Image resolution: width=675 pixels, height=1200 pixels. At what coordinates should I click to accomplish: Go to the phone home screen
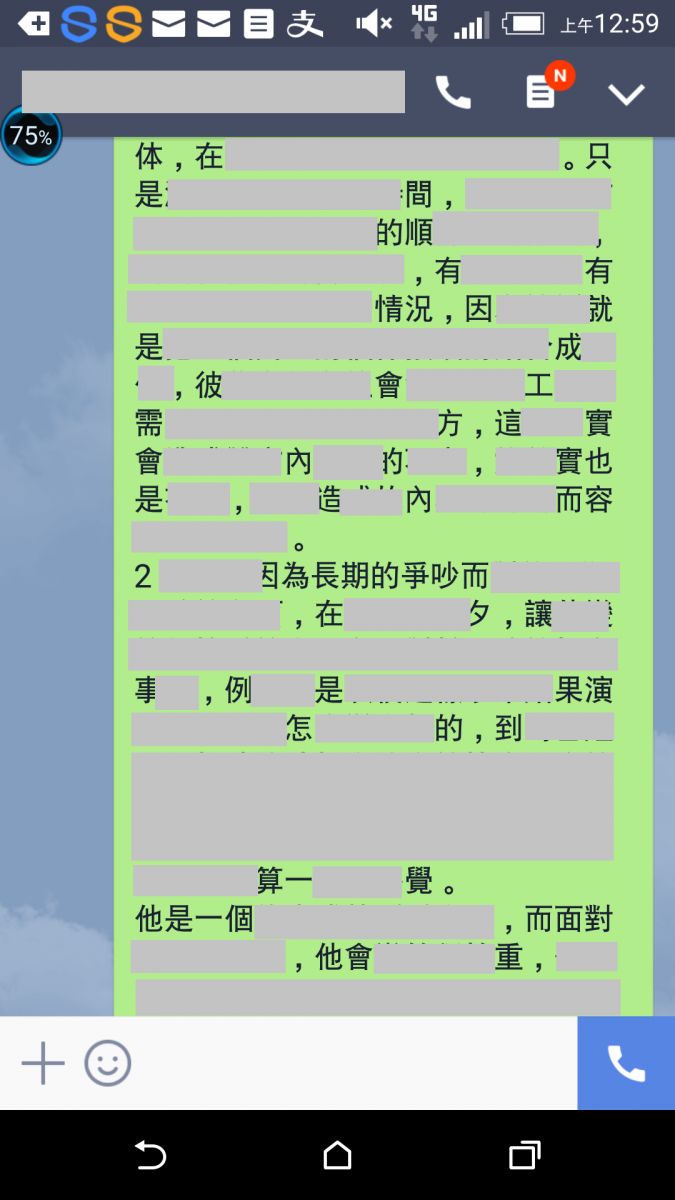tap(338, 1156)
